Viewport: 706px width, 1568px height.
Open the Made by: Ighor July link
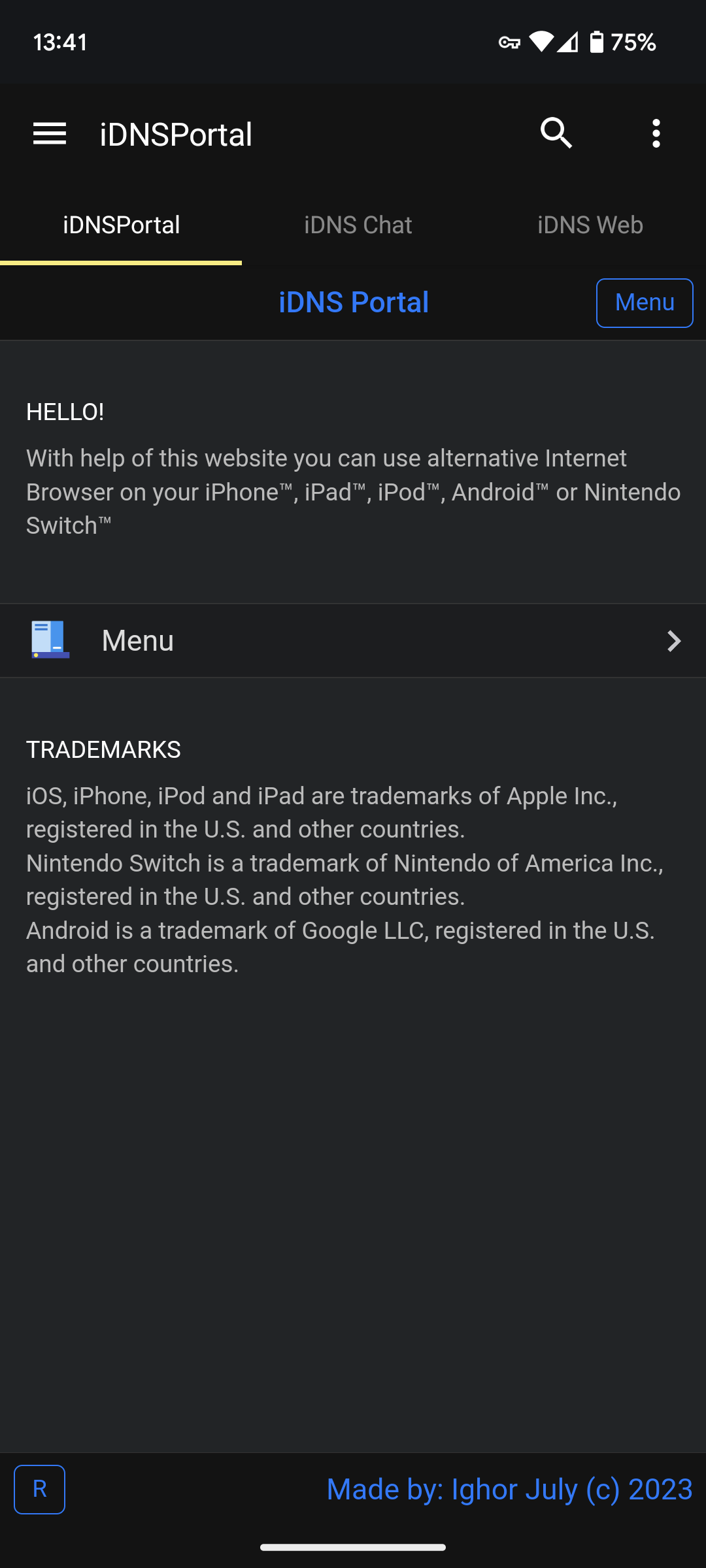(x=509, y=1490)
